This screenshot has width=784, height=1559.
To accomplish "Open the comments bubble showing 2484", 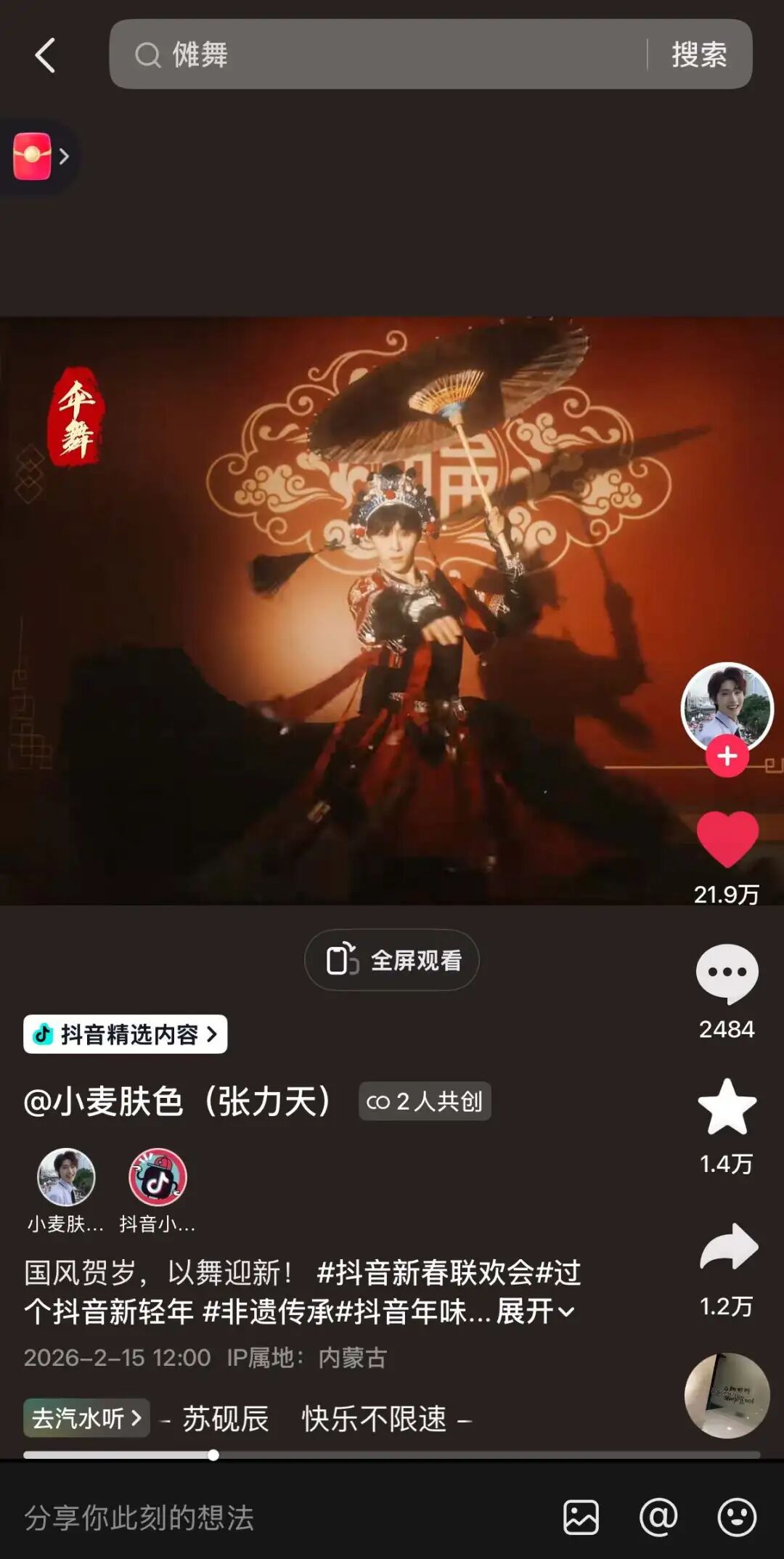I will [727, 974].
